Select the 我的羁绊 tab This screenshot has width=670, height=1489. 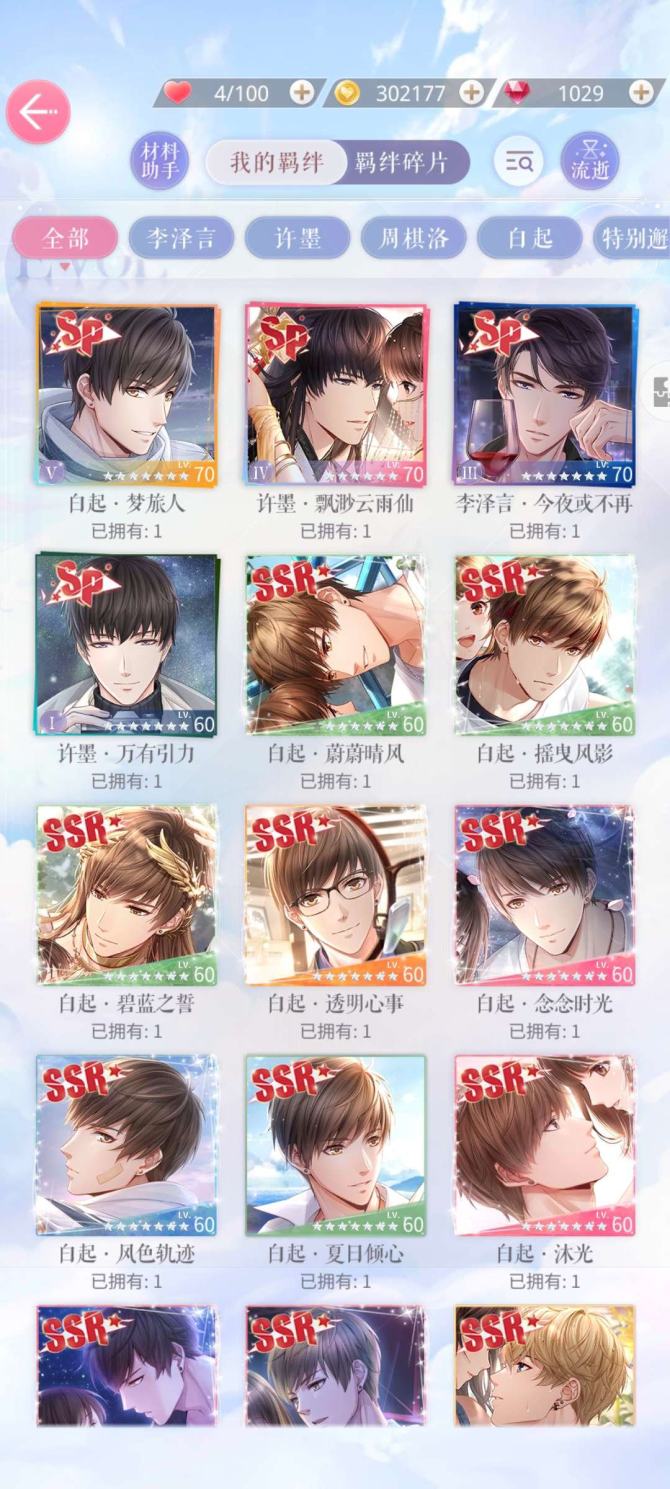point(276,162)
